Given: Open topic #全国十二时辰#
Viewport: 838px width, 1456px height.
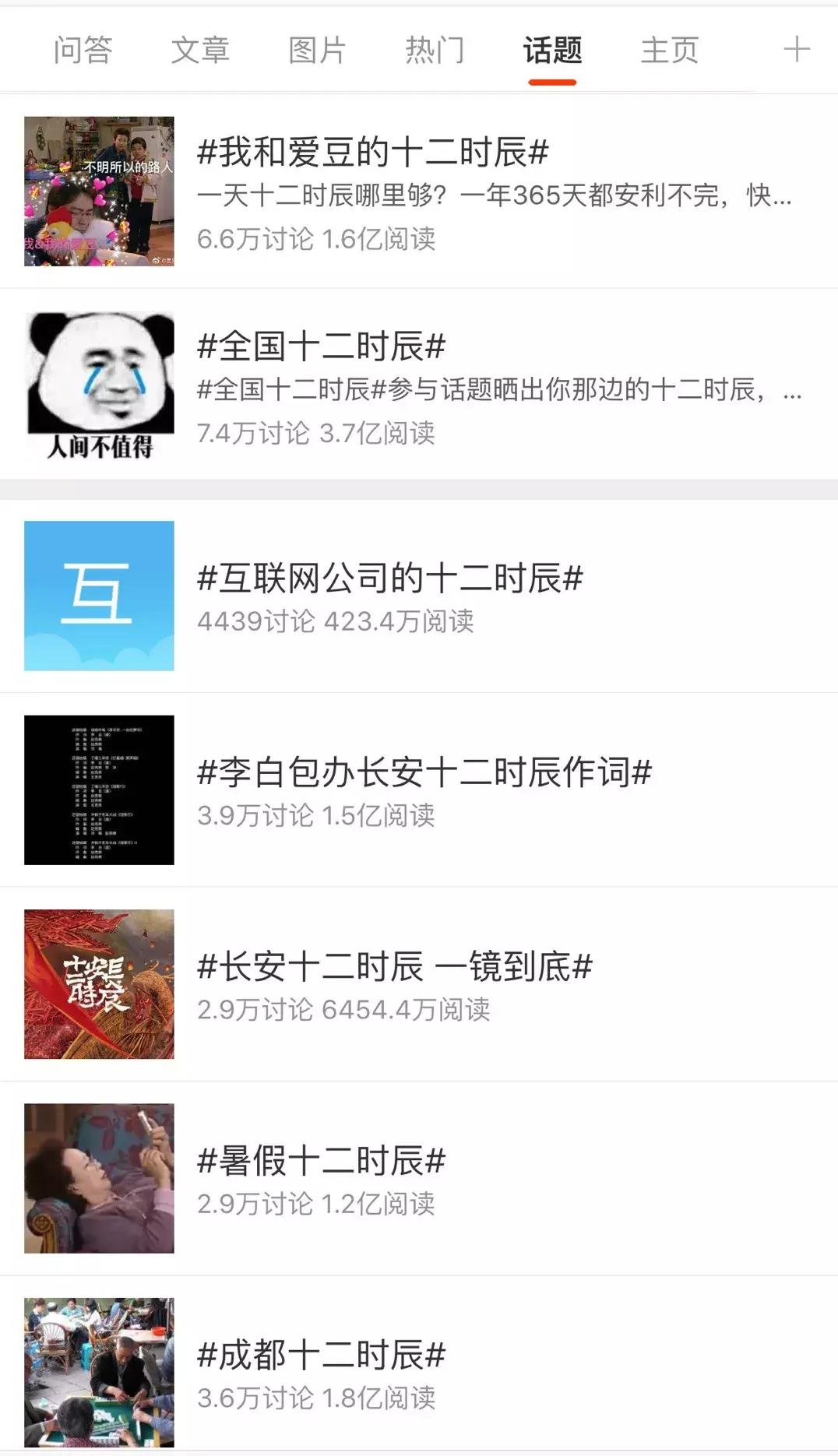Looking at the screenshot, I should pyautogui.click(x=321, y=346).
